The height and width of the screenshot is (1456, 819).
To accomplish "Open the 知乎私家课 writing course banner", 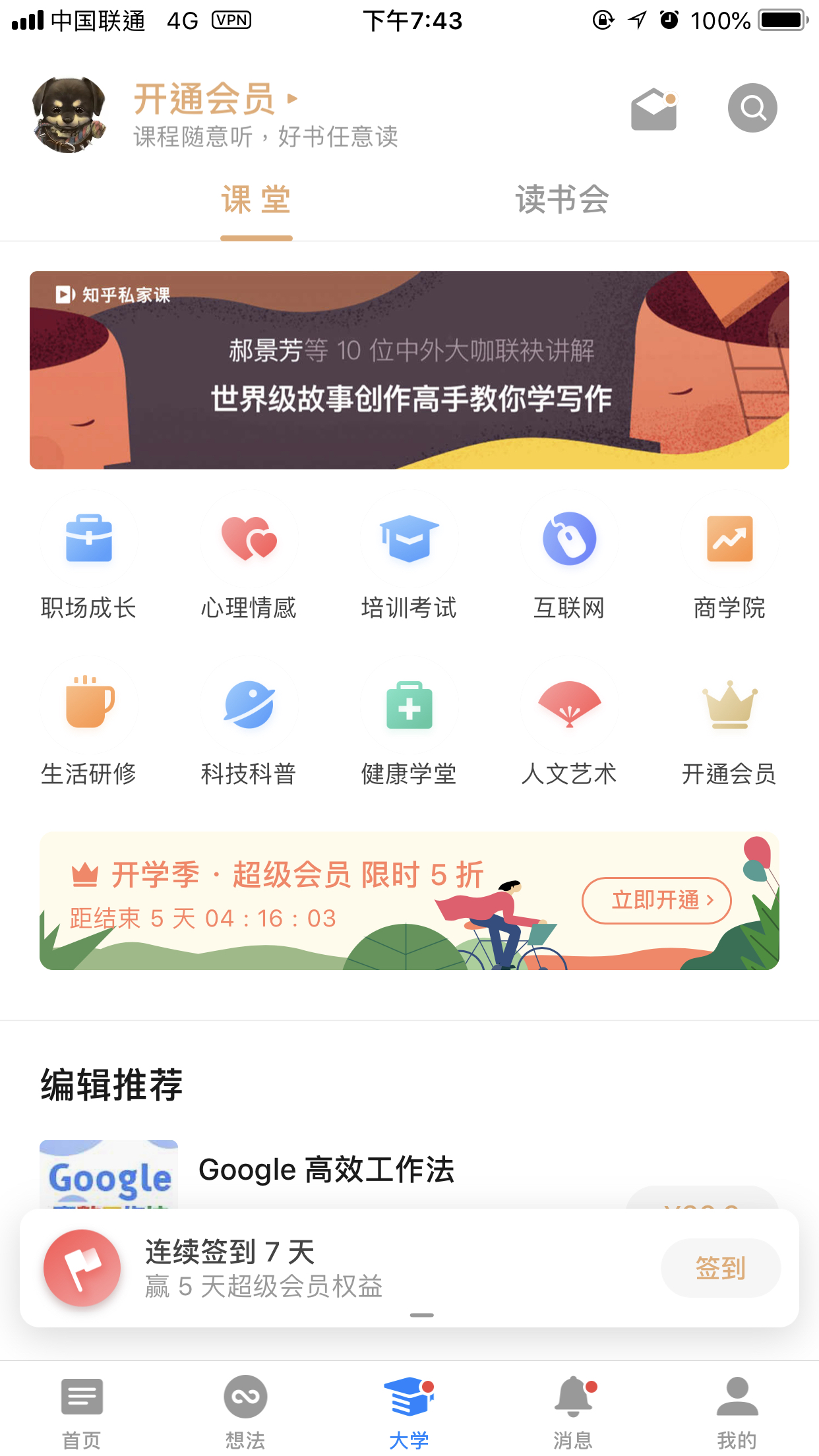I will click(x=409, y=370).
